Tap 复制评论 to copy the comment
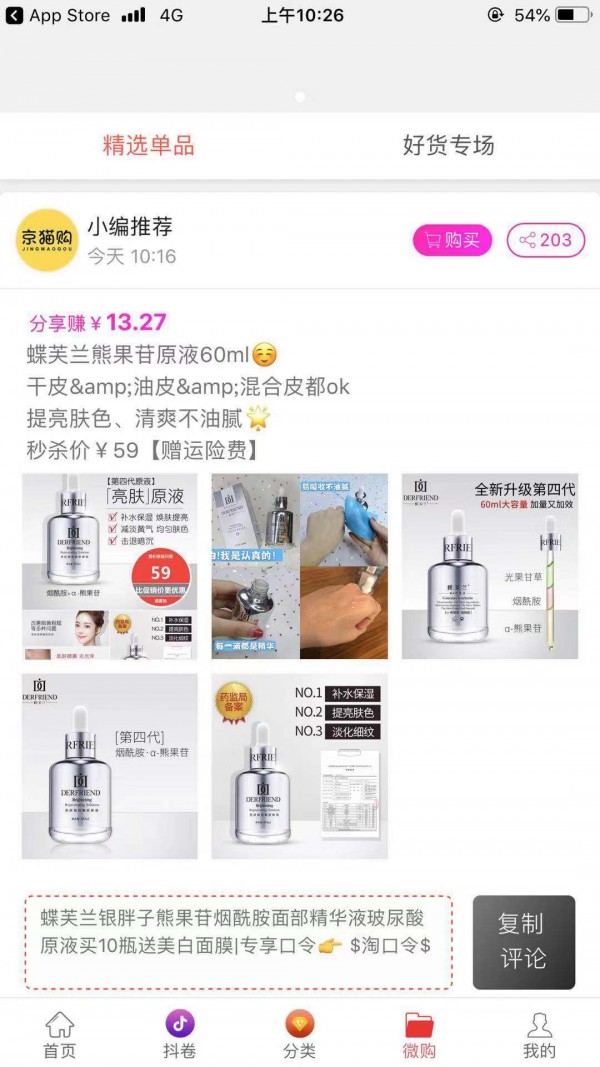Viewport: 600px width, 1067px height. tap(523, 942)
